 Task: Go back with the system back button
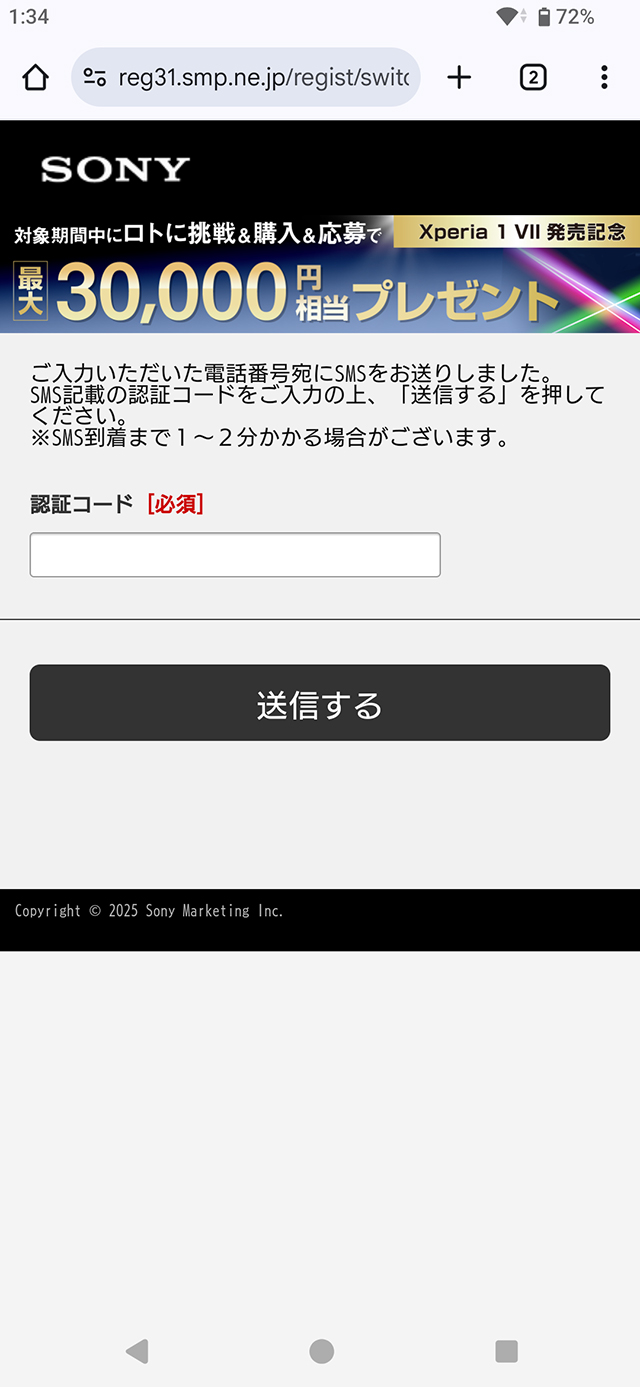coord(137,1351)
